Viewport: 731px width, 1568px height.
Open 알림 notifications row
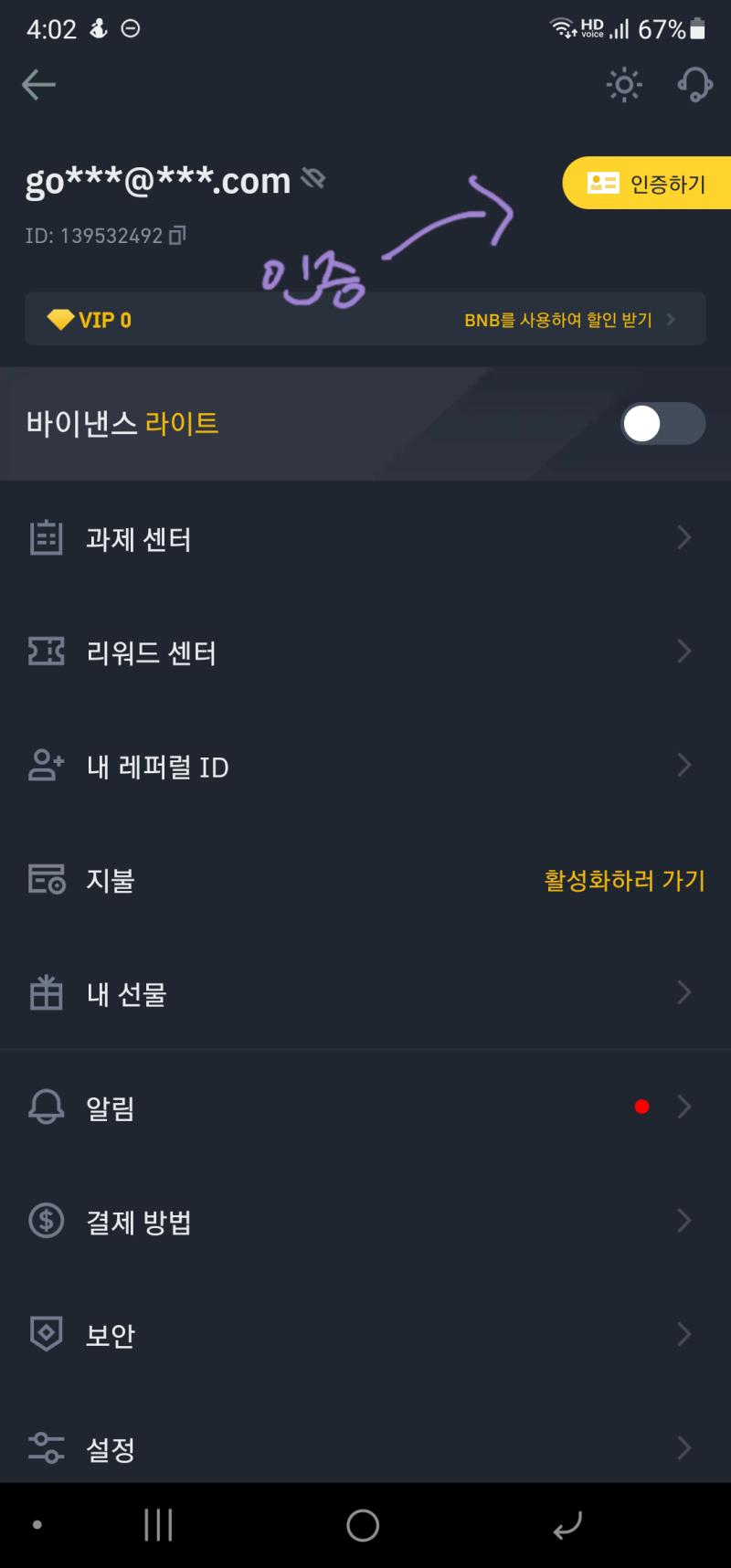[x=365, y=1107]
